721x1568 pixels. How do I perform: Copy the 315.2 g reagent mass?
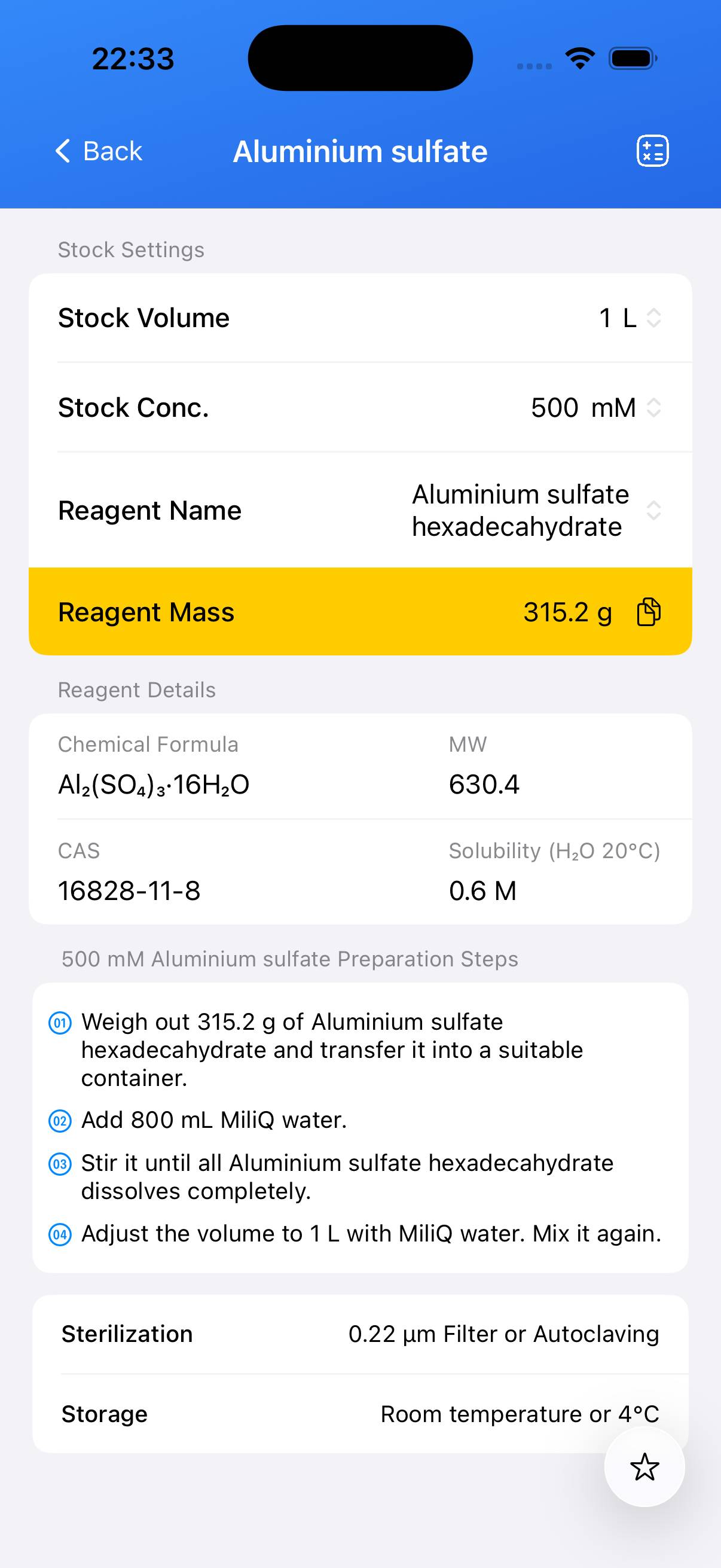(648, 612)
